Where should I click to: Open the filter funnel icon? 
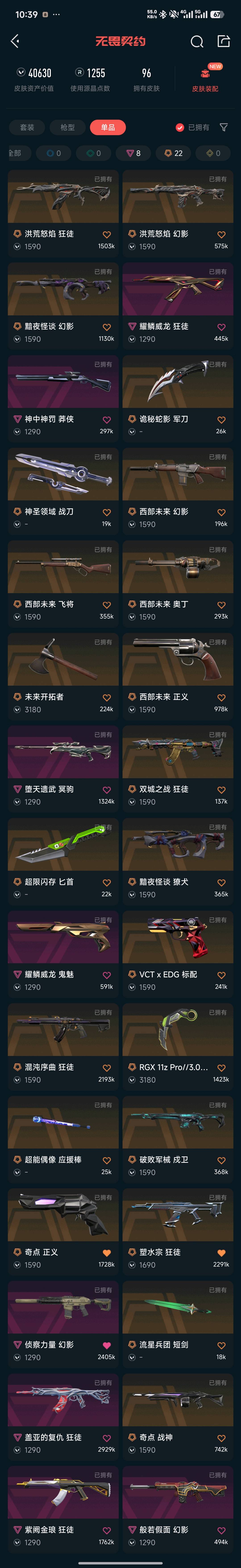pyautogui.click(x=223, y=127)
